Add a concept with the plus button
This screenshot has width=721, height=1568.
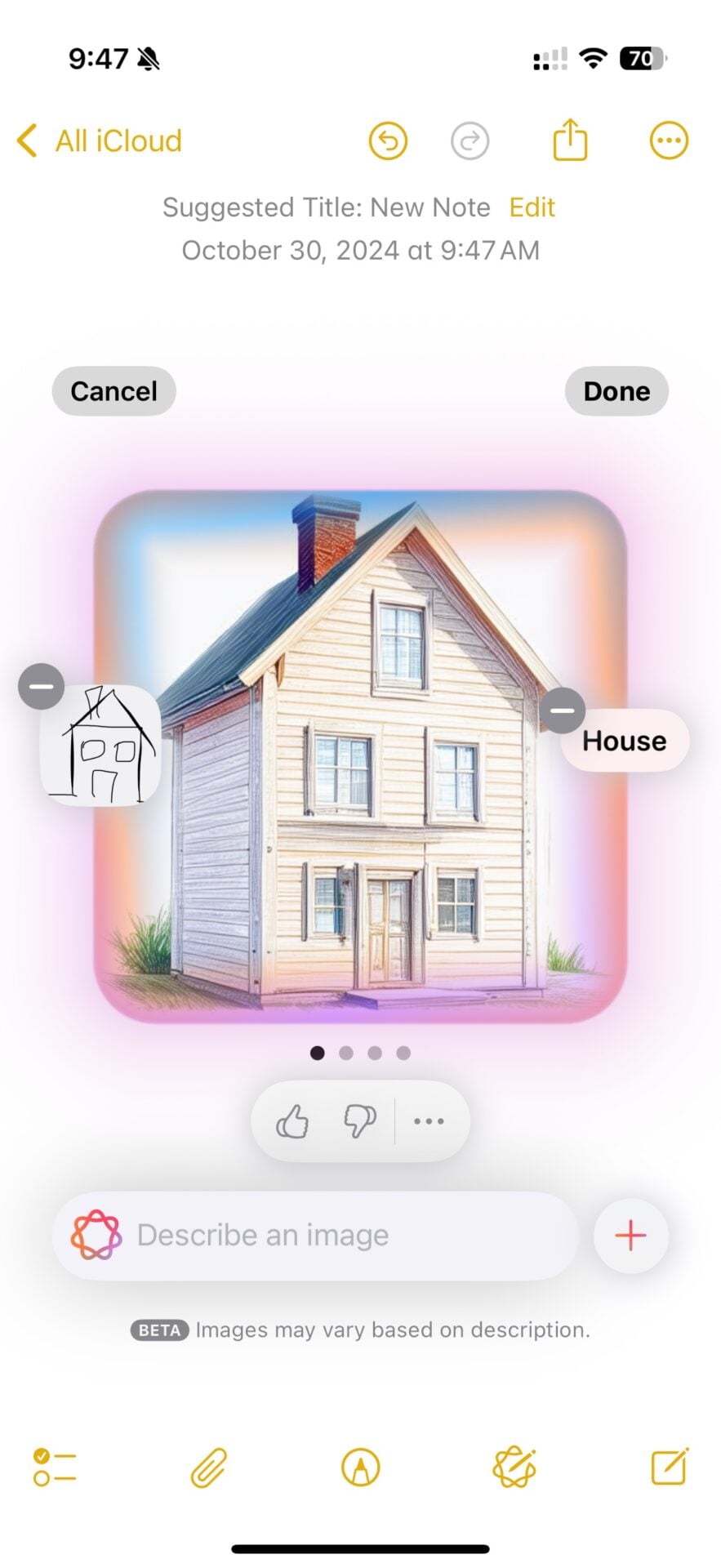click(x=630, y=1236)
